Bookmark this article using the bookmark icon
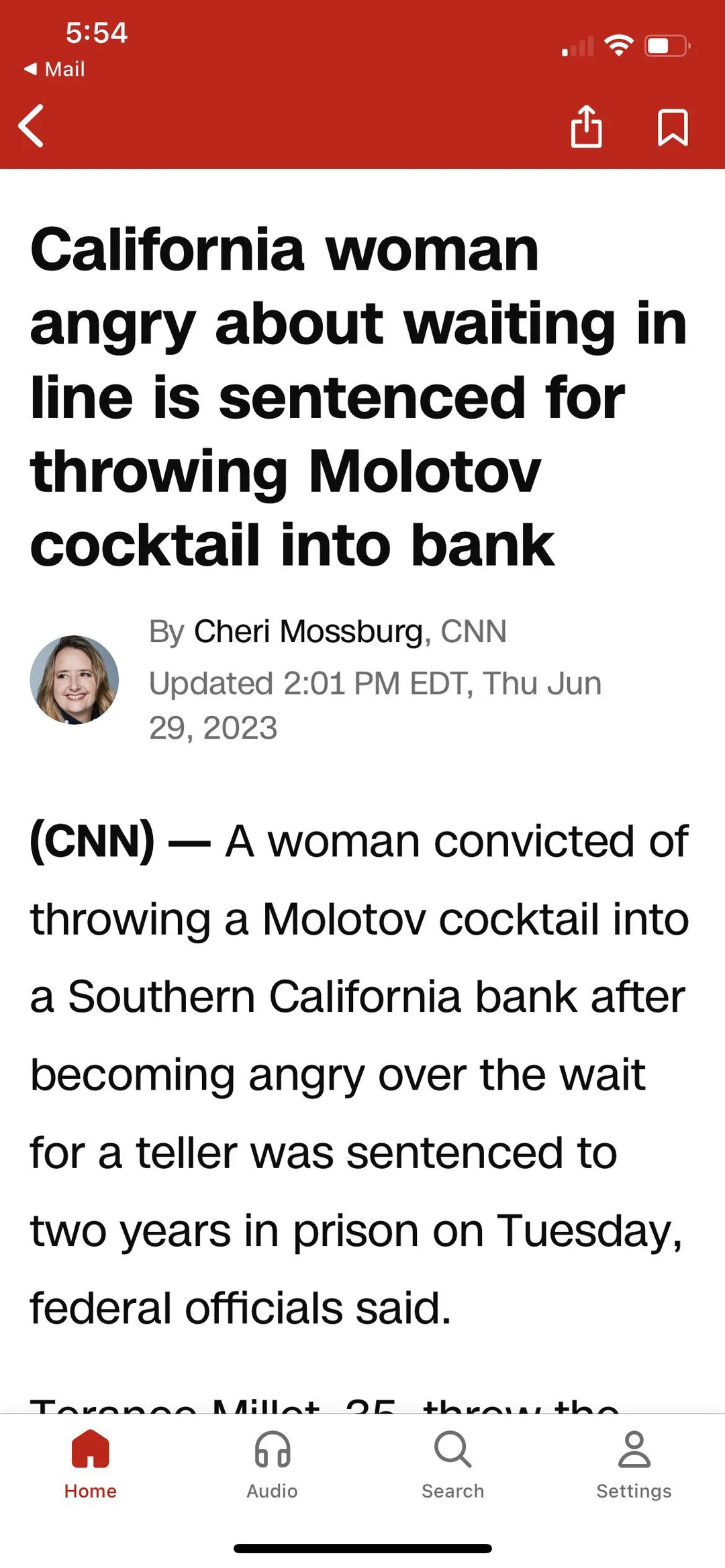 pyautogui.click(x=673, y=127)
